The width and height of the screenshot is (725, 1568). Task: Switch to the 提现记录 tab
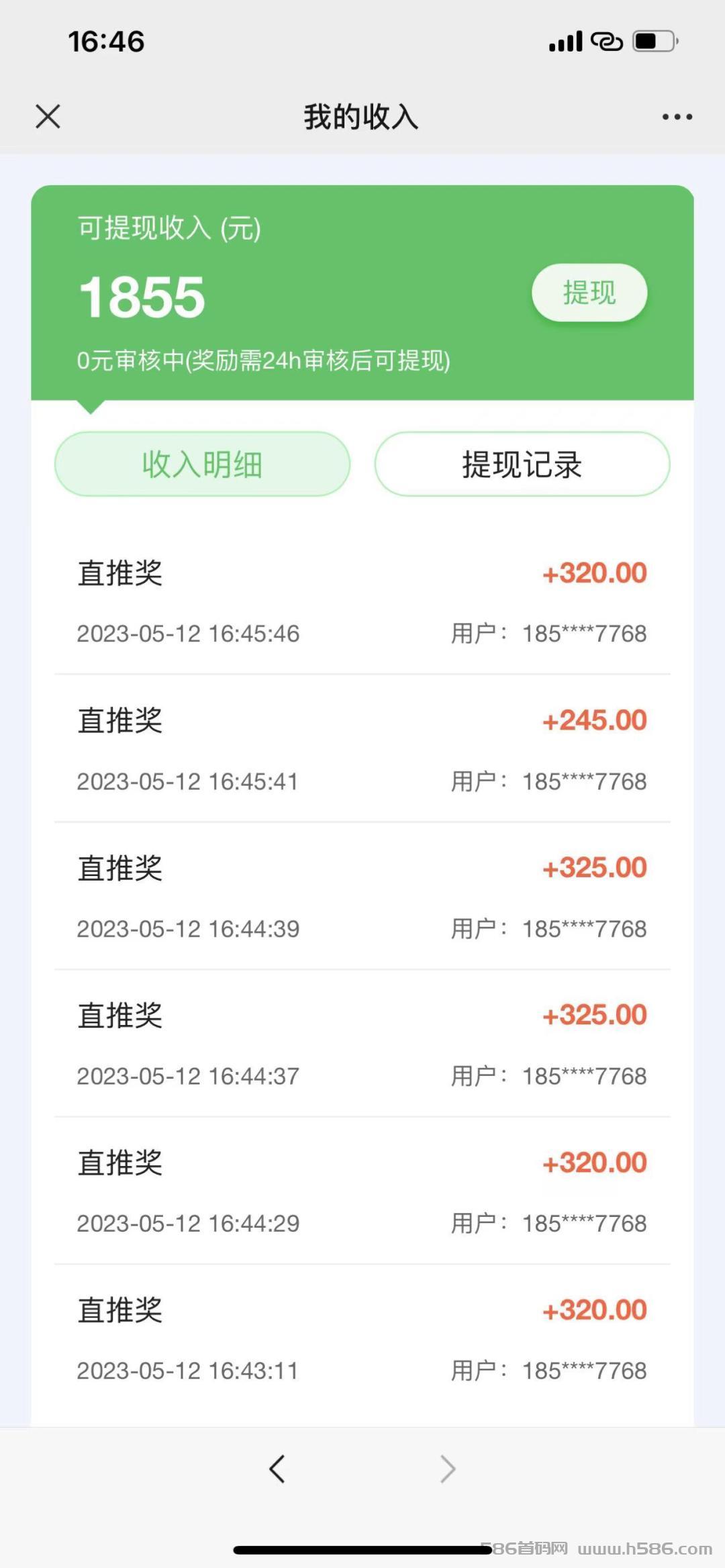point(522,464)
